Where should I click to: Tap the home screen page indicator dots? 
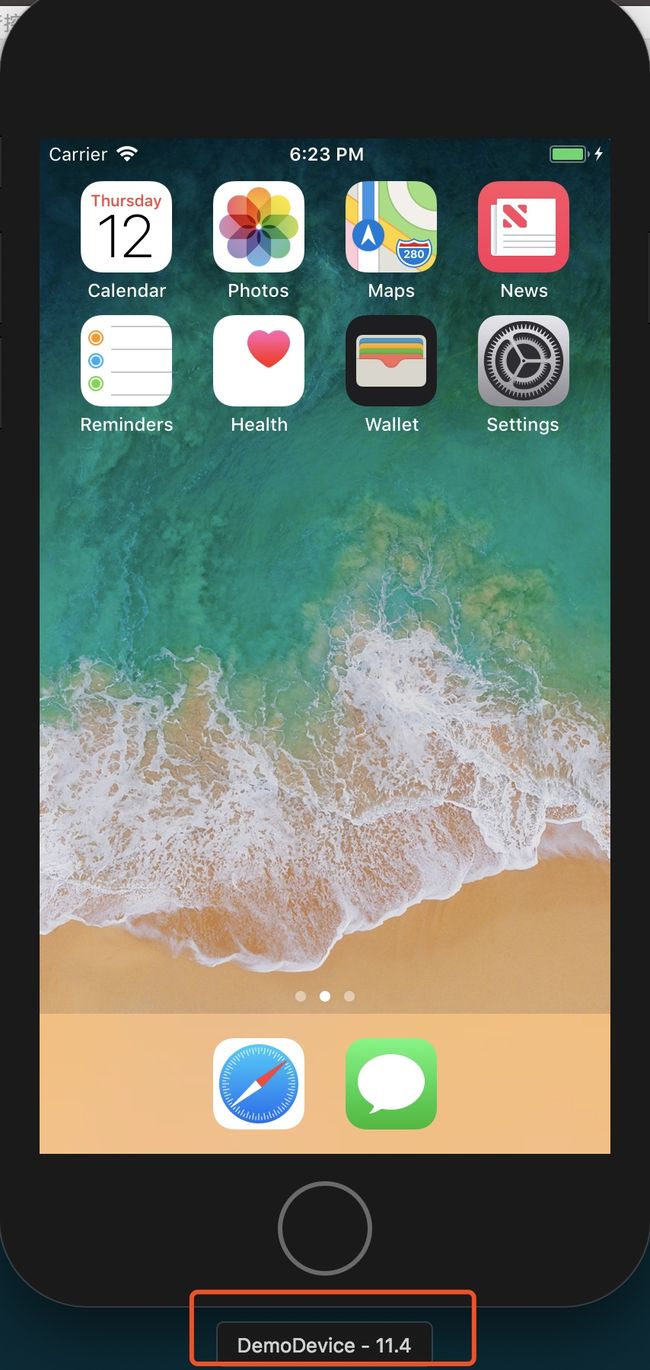pos(325,996)
